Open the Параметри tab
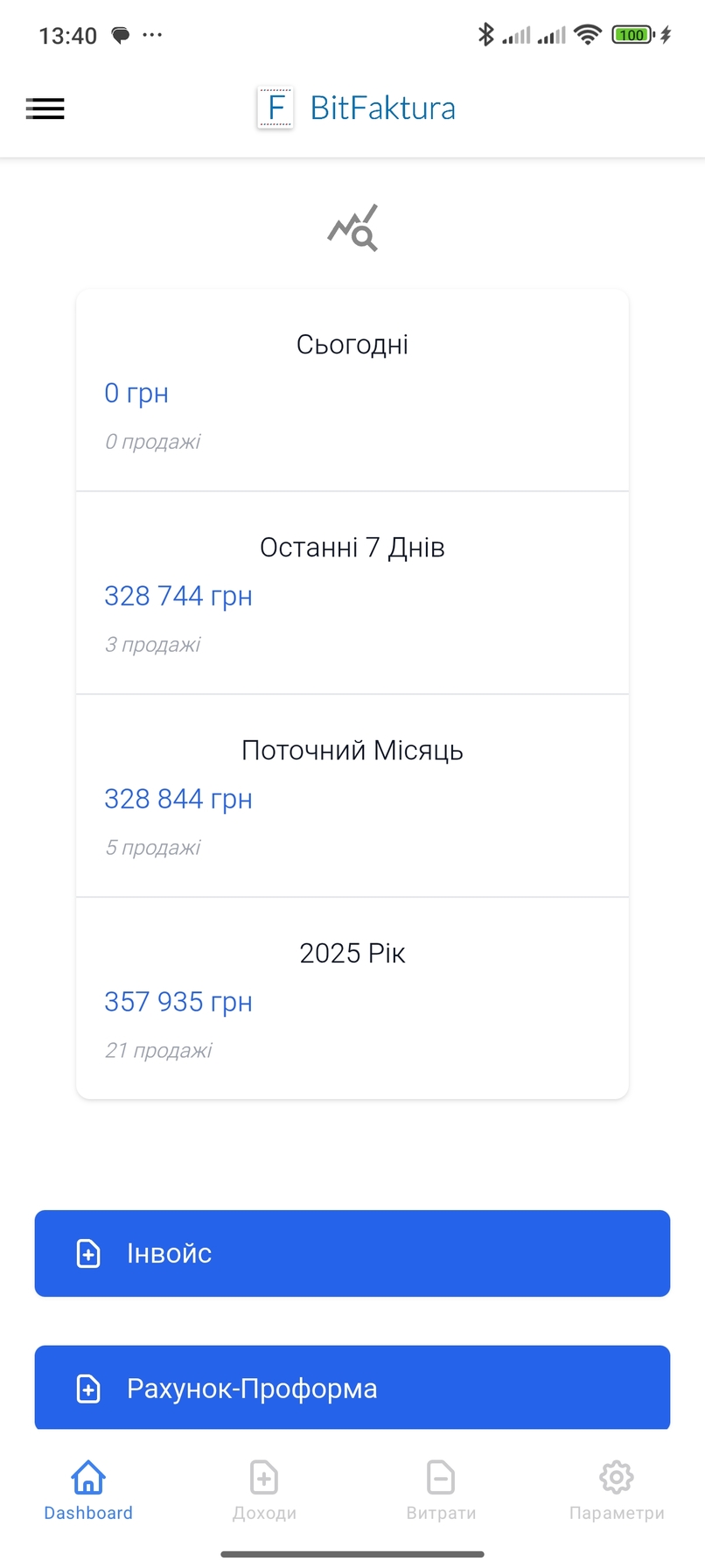Viewport: 705px width, 1568px height. coord(617,1490)
